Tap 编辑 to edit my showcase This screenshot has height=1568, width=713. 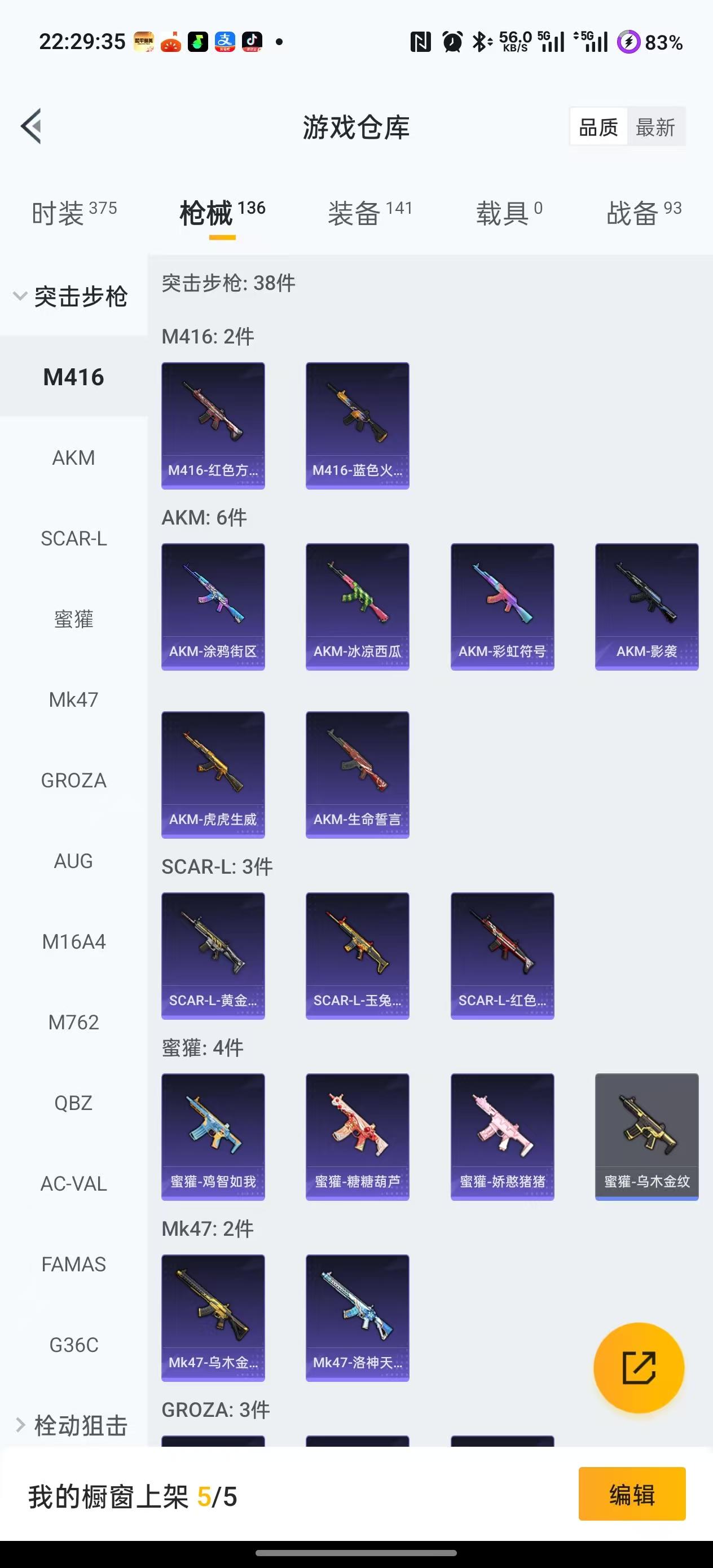tap(632, 1494)
